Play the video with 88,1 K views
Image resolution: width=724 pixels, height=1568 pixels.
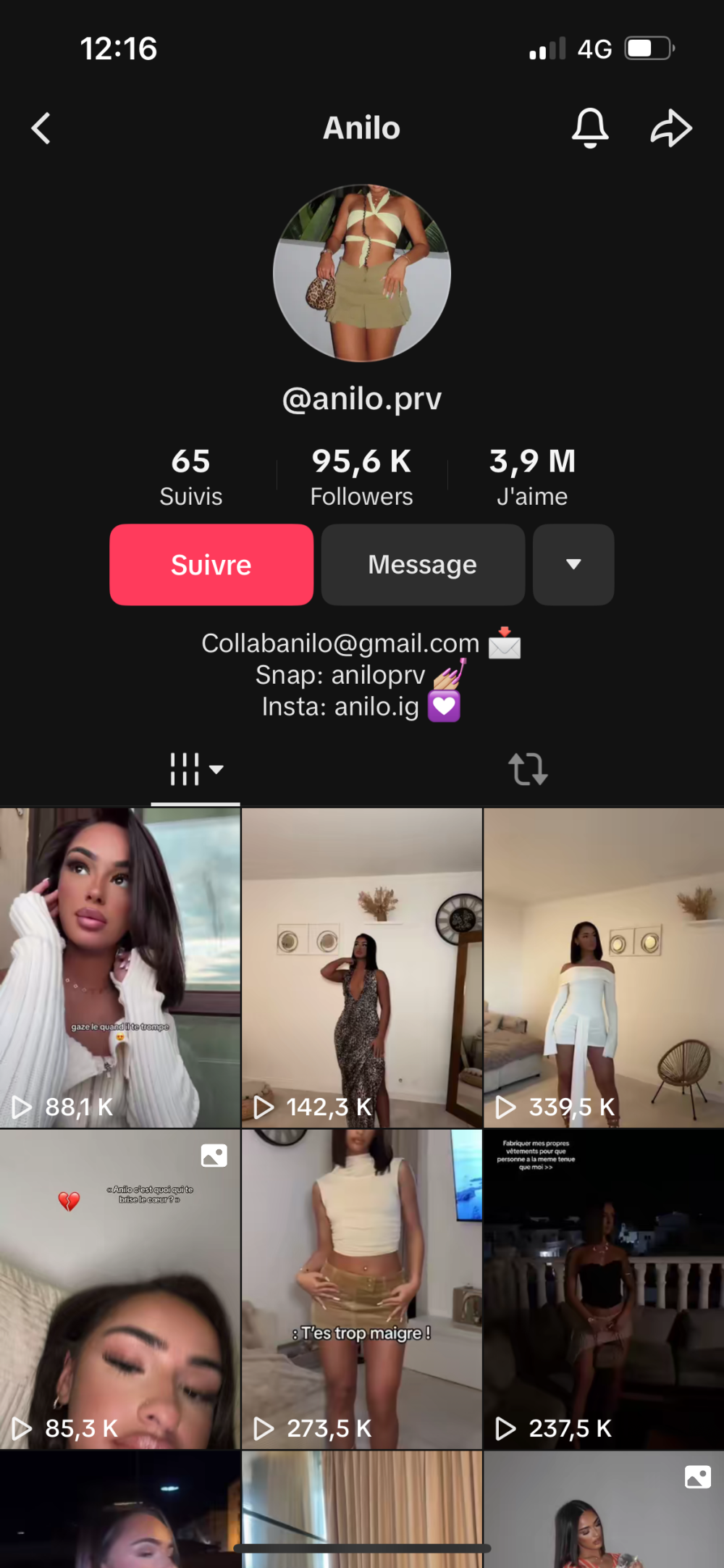point(119,968)
